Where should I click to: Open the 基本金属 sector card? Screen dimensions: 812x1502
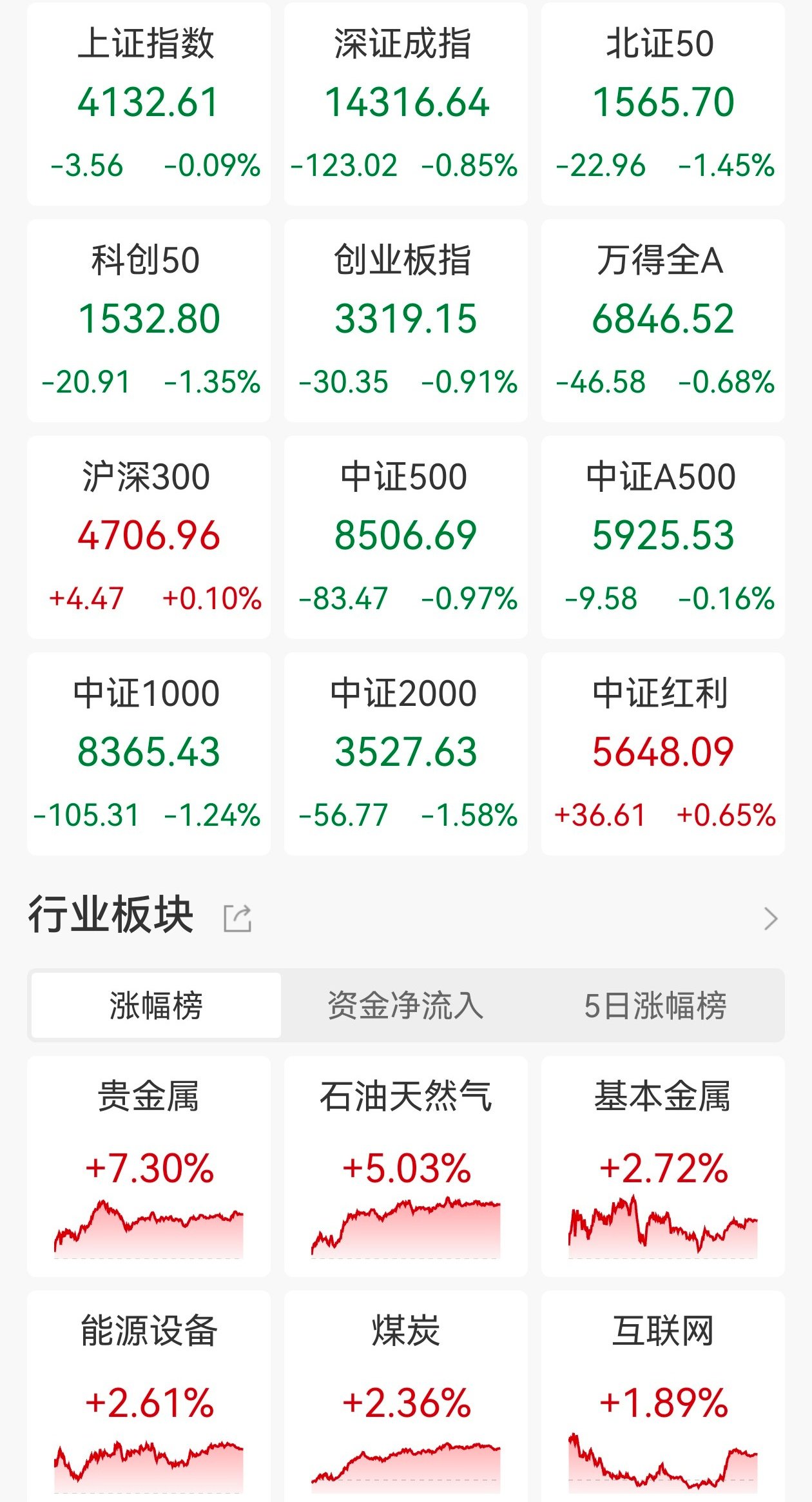(662, 1166)
